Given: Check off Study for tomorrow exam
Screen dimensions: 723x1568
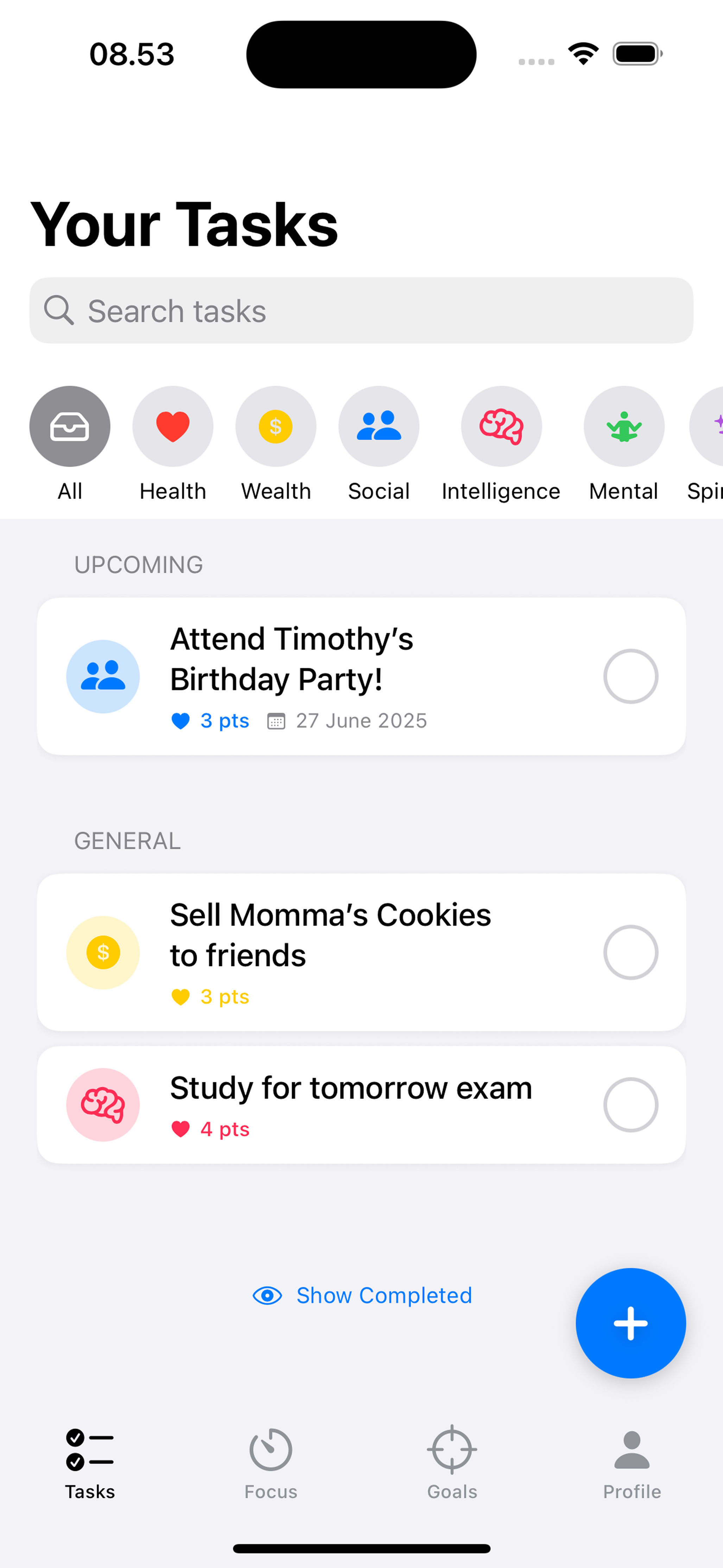Looking at the screenshot, I should pyautogui.click(x=630, y=1104).
